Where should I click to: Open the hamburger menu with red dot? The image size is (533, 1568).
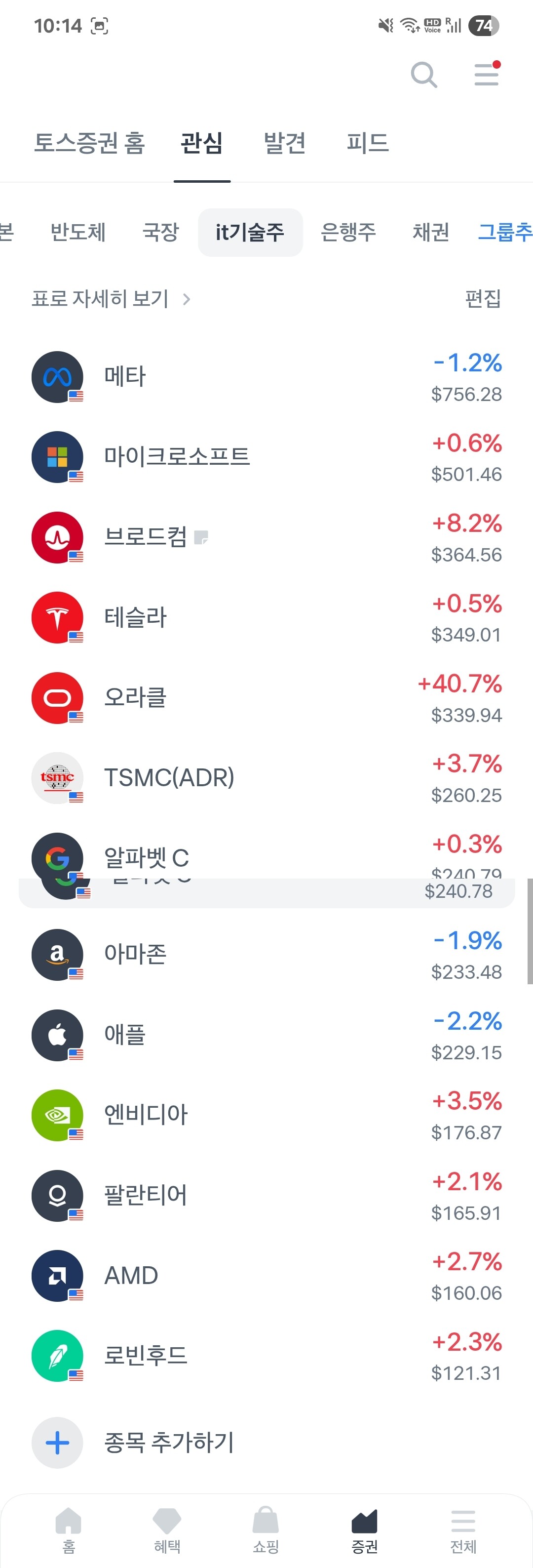pyautogui.click(x=486, y=74)
